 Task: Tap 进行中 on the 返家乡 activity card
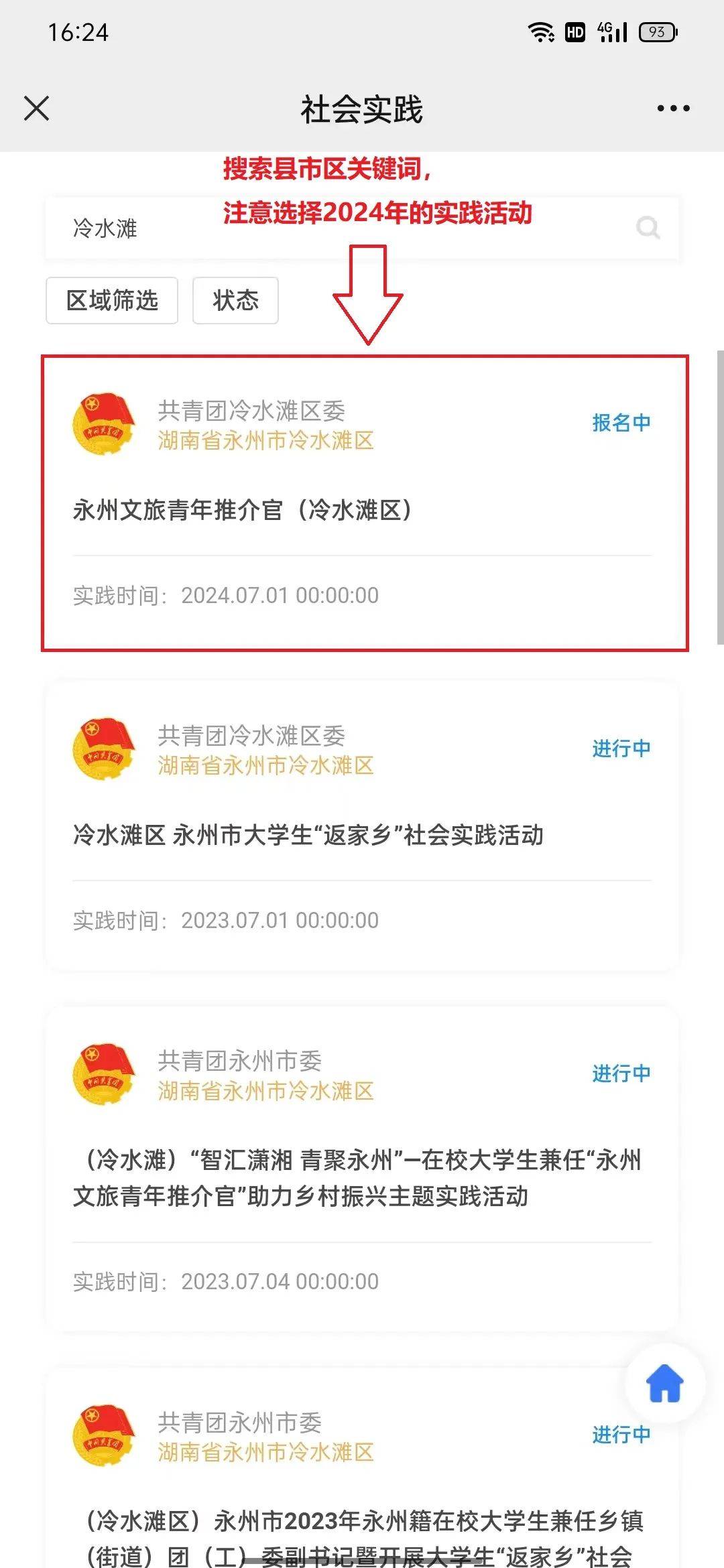pos(620,747)
